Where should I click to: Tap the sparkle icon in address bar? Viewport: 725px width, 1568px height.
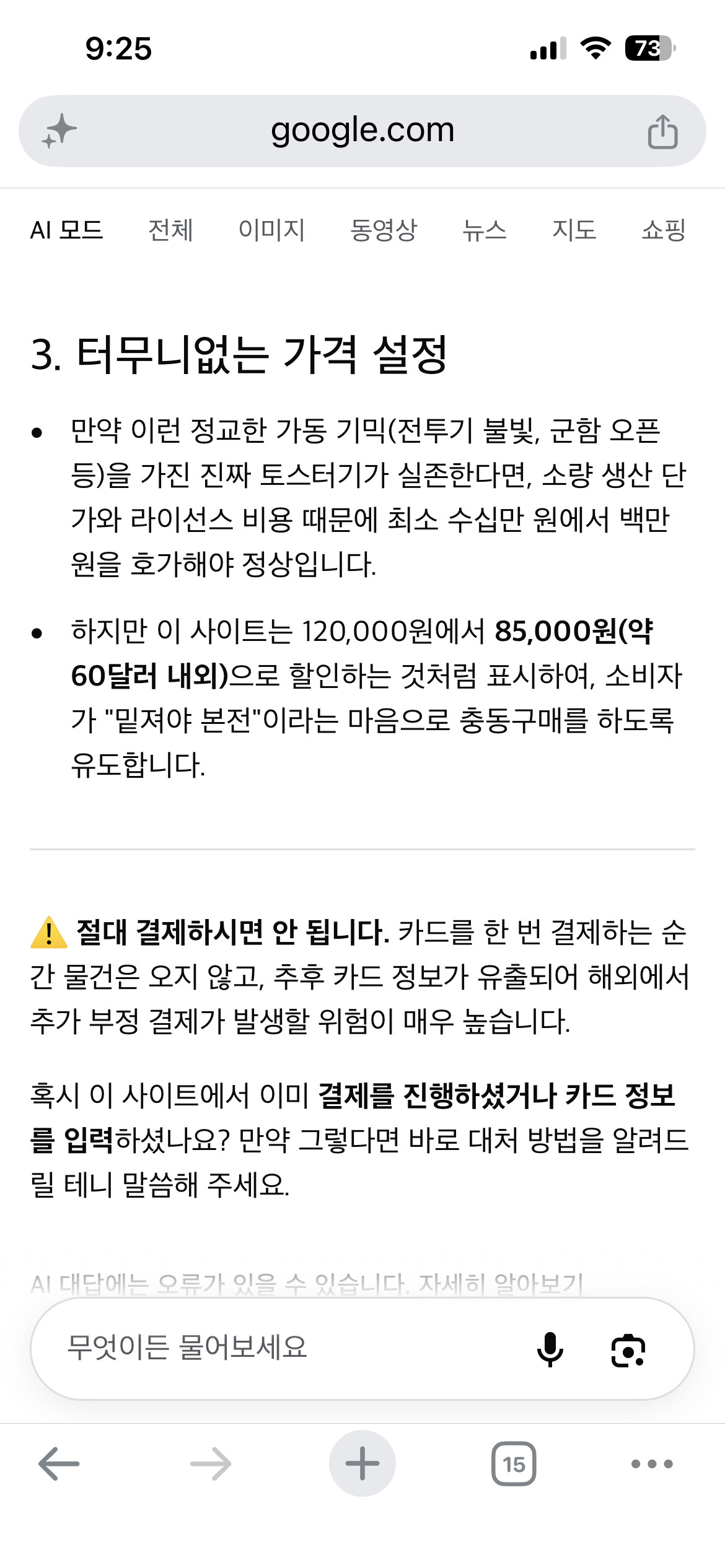point(59,131)
